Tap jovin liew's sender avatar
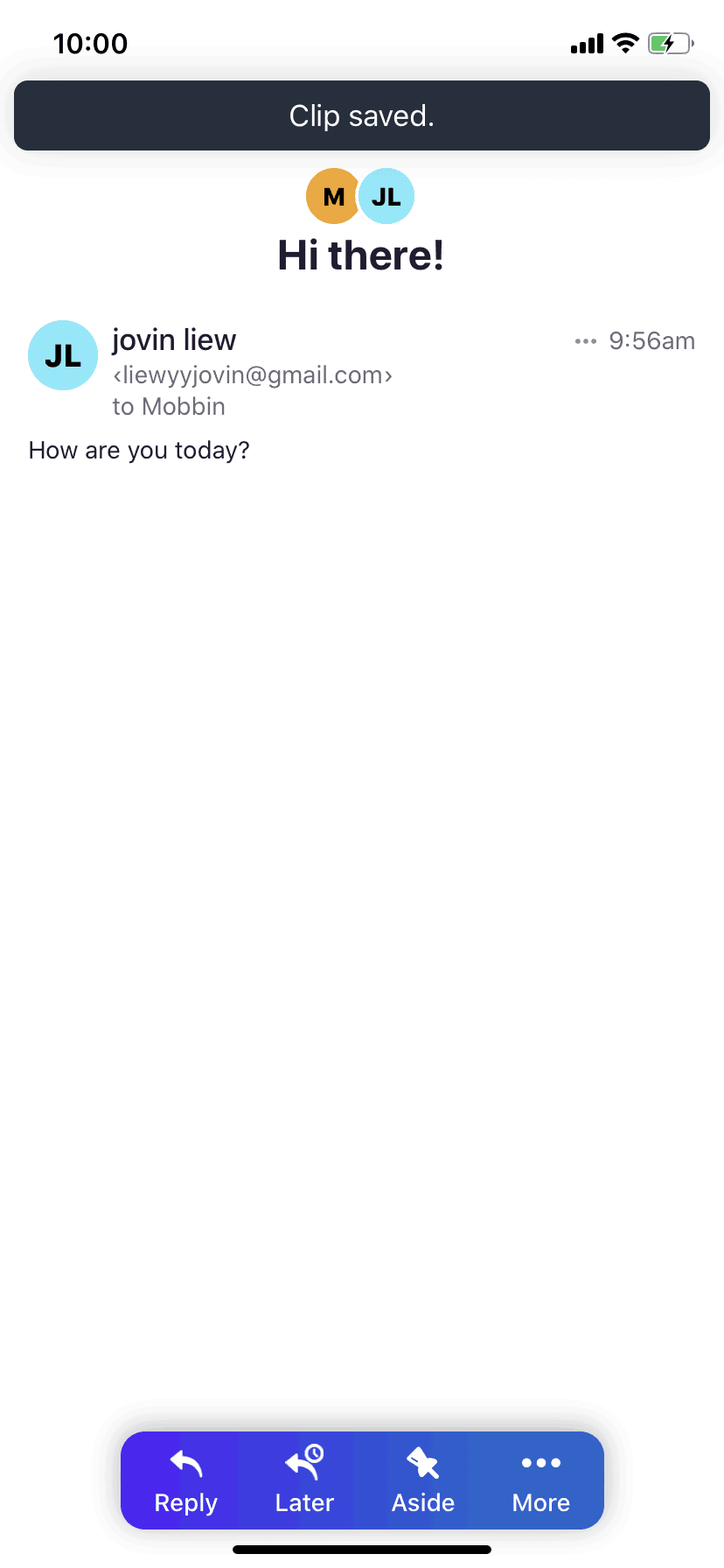Image resolution: width=724 pixels, height=1568 pixels. coord(63,355)
